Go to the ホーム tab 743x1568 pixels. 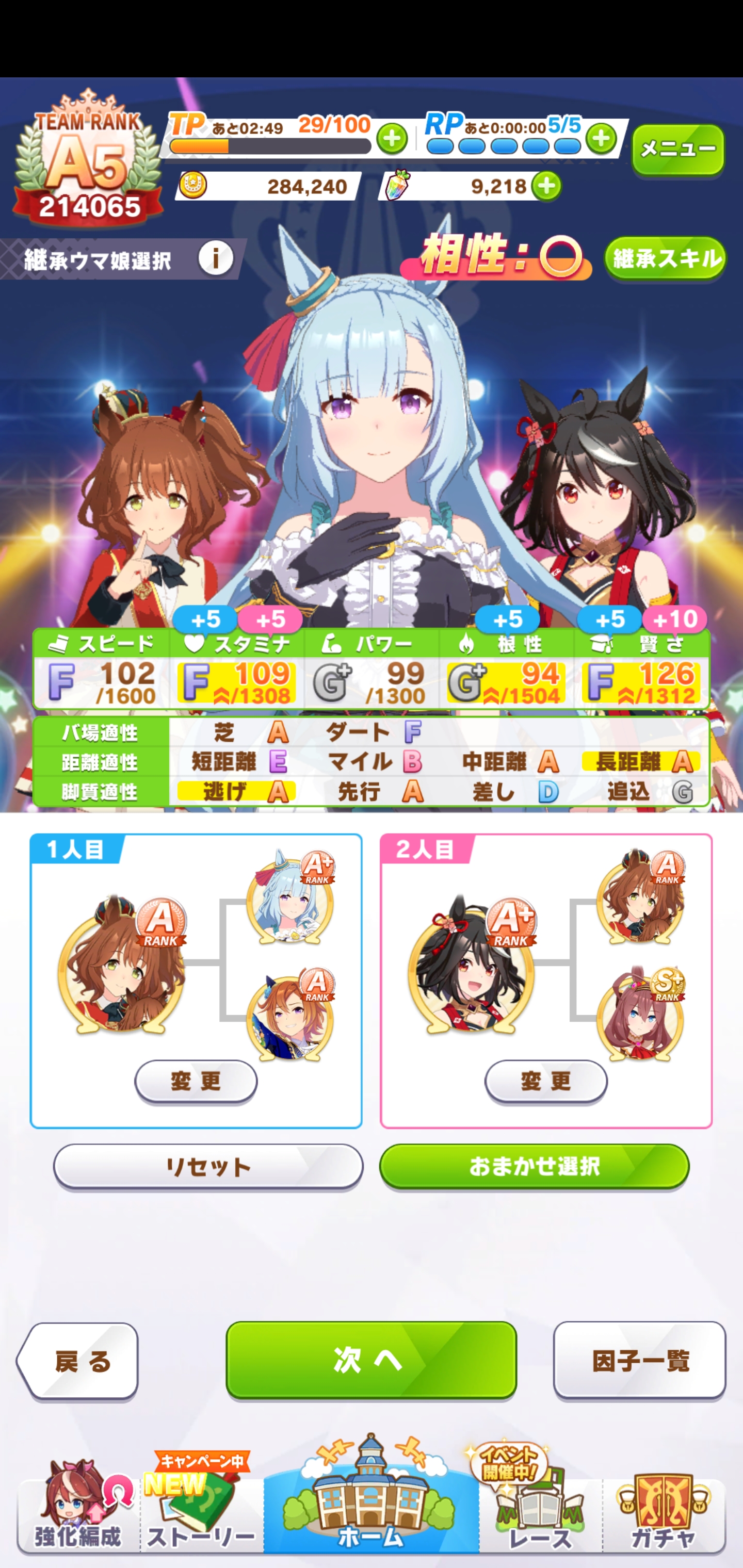pos(371,1504)
